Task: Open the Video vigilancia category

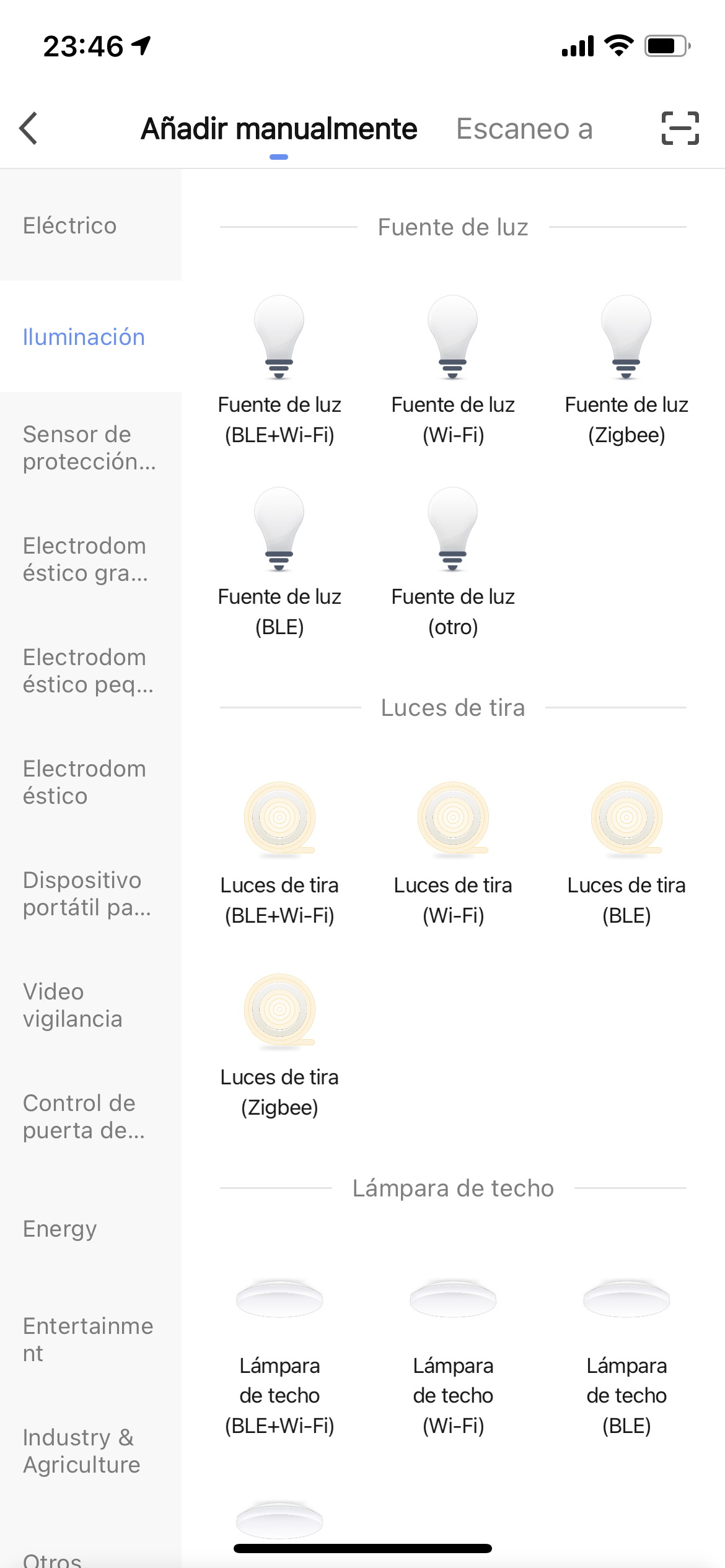Action: pyautogui.click(x=90, y=1005)
